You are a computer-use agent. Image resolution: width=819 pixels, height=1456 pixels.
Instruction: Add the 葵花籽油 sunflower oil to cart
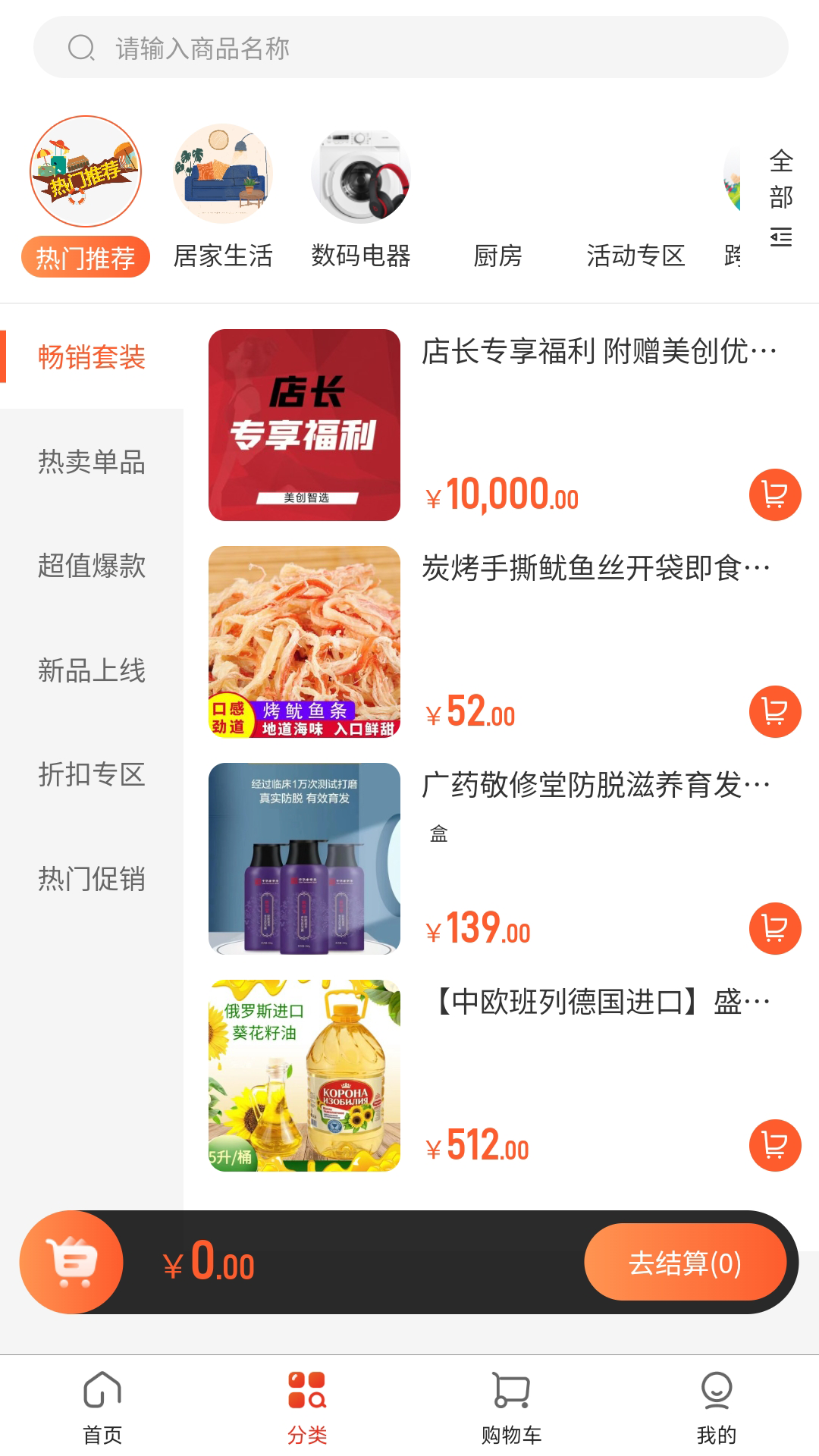pyautogui.click(x=774, y=1147)
